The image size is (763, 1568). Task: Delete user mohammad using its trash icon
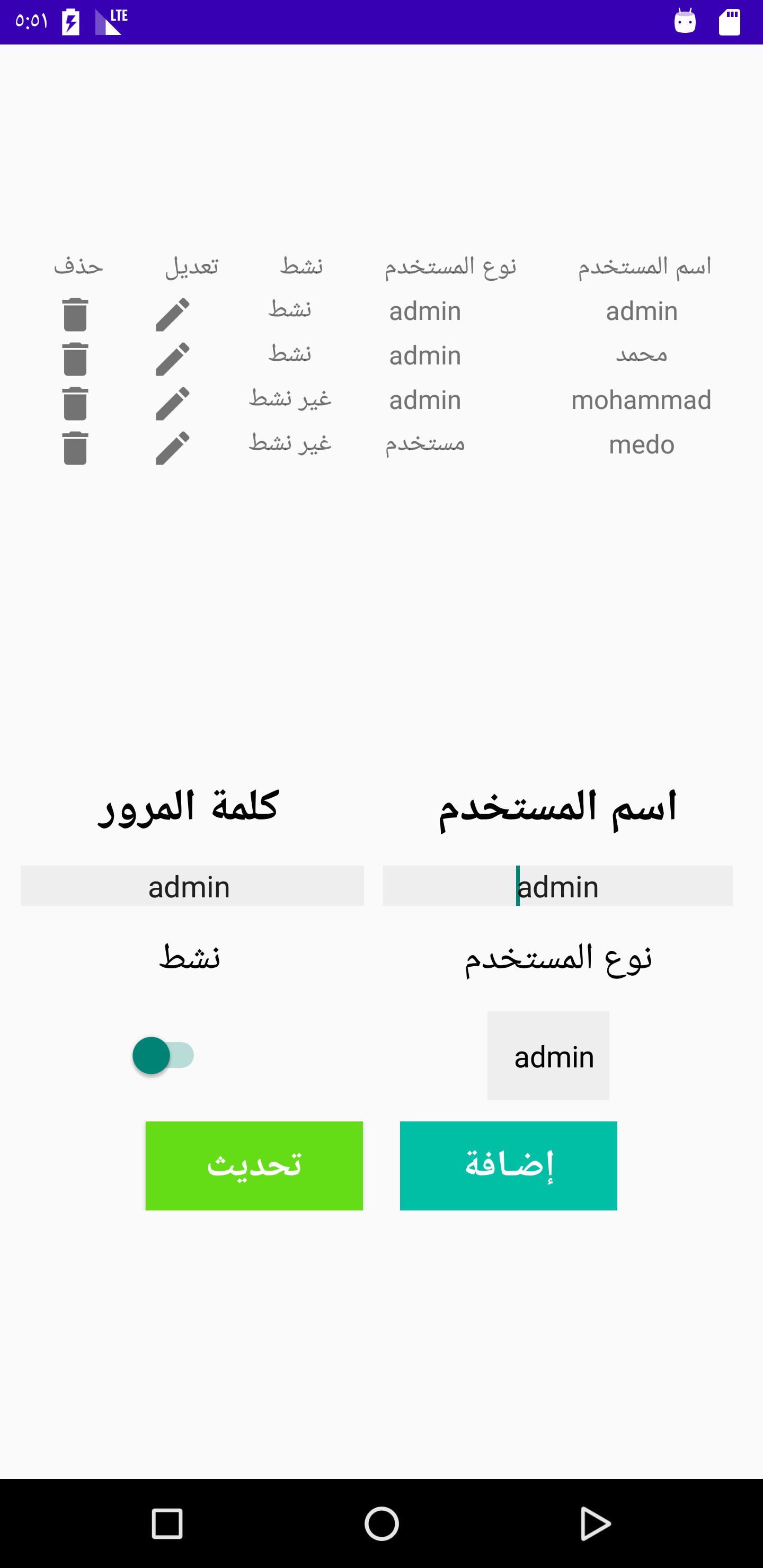(76, 403)
